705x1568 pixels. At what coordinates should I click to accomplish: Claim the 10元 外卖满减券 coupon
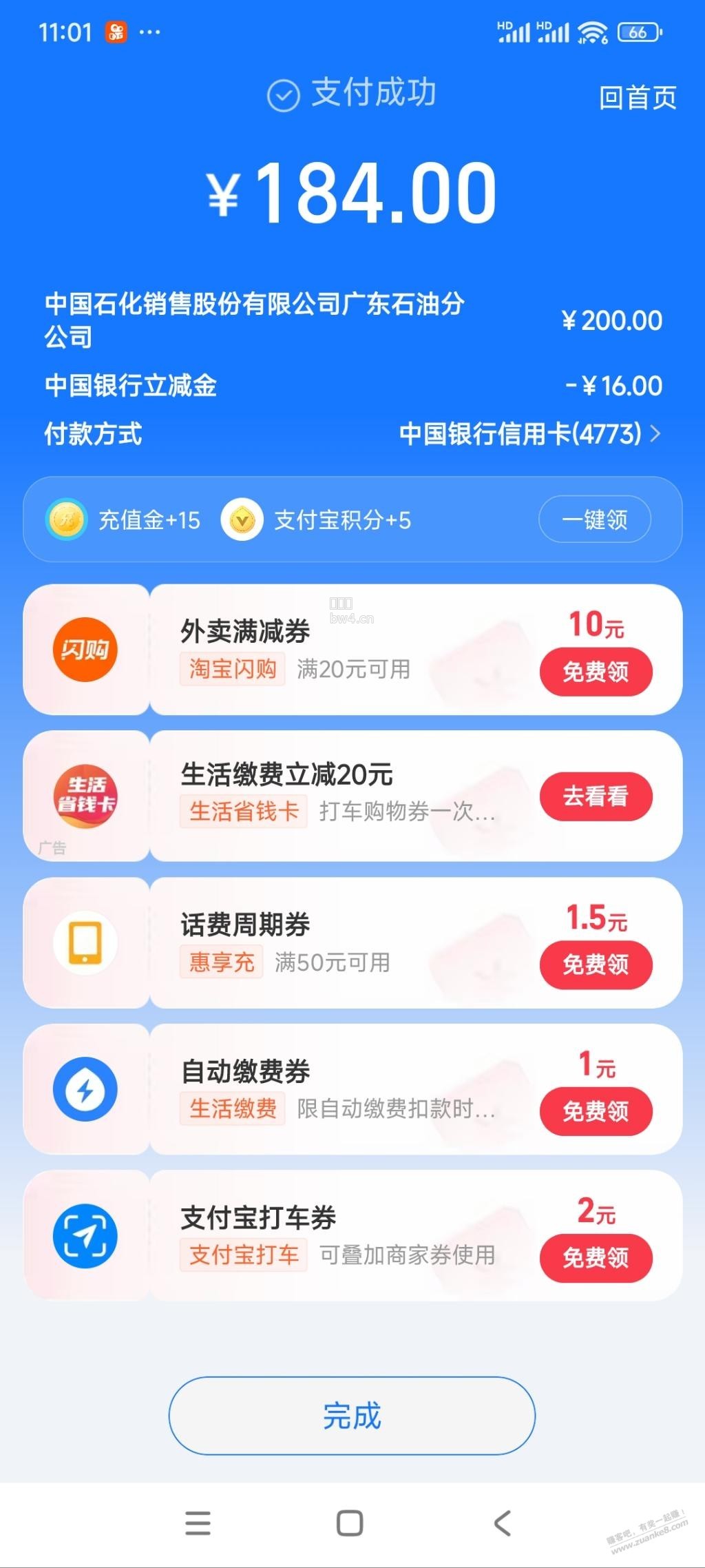click(x=596, y=672)
